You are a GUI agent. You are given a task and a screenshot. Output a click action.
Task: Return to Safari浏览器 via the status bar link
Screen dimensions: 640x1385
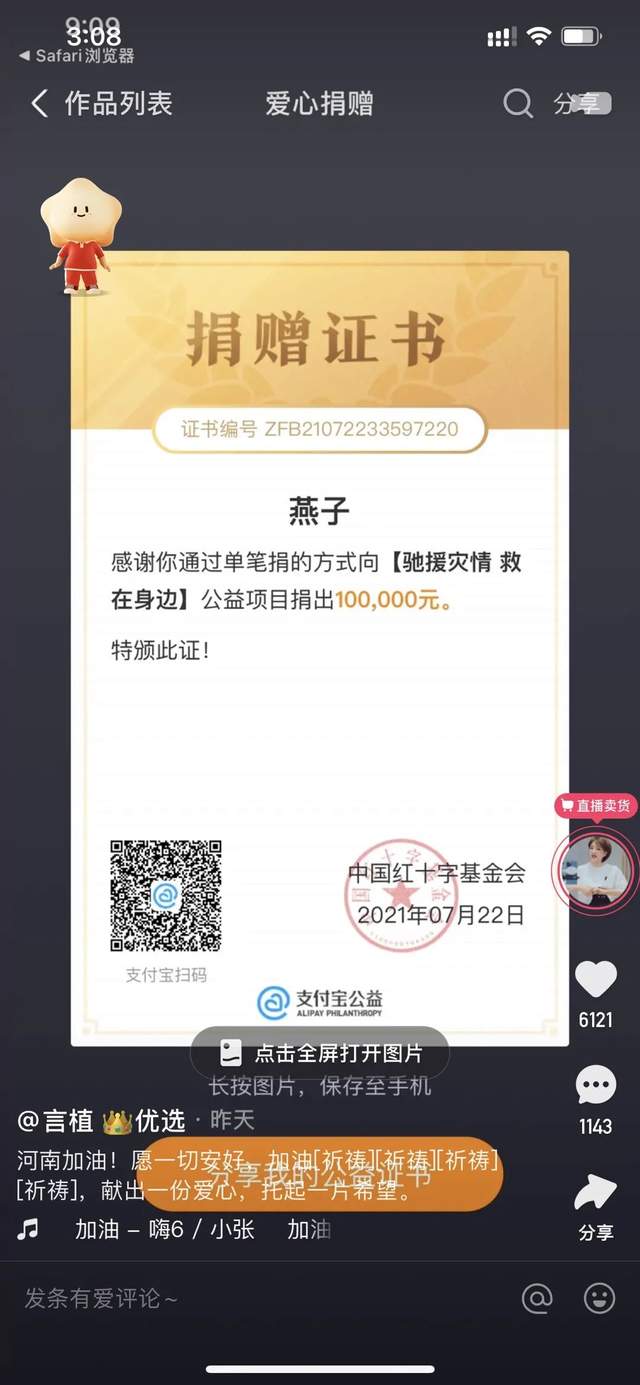tap(77, 56)
